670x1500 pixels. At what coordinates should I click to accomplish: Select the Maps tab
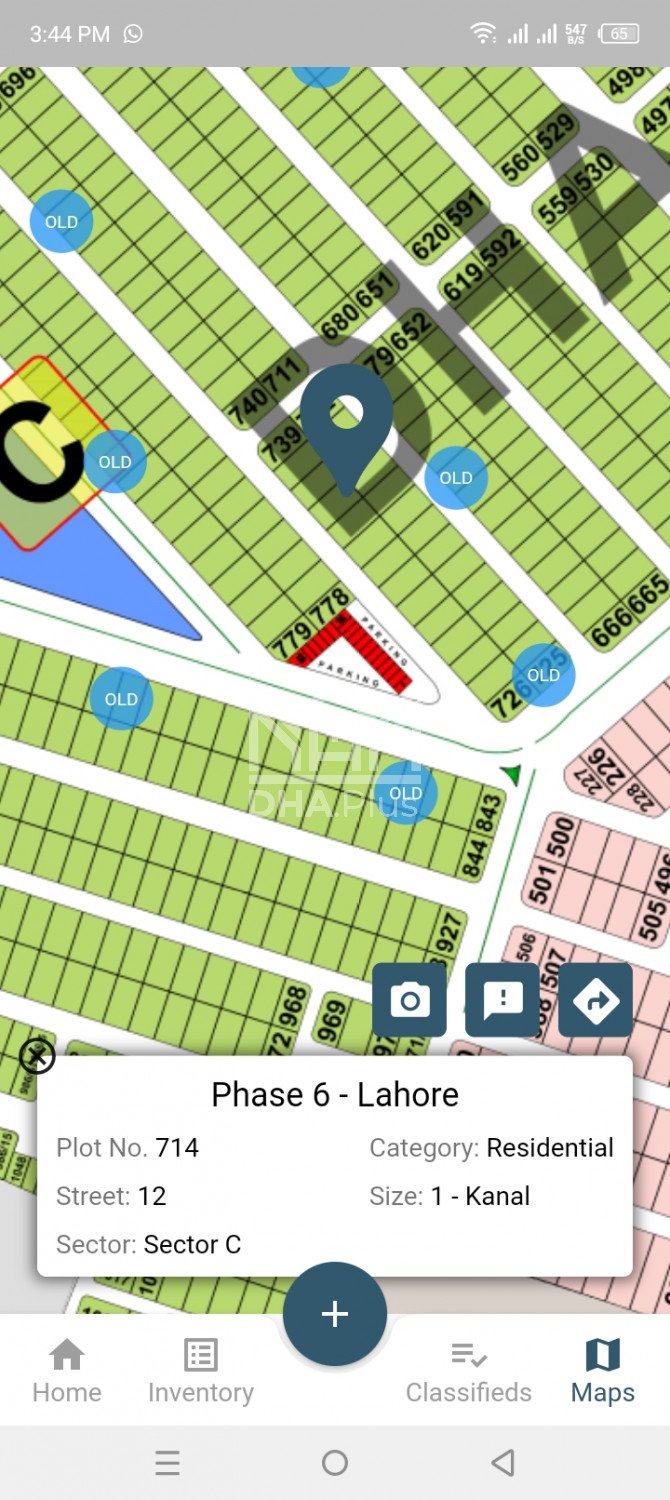click(603, 1372)
